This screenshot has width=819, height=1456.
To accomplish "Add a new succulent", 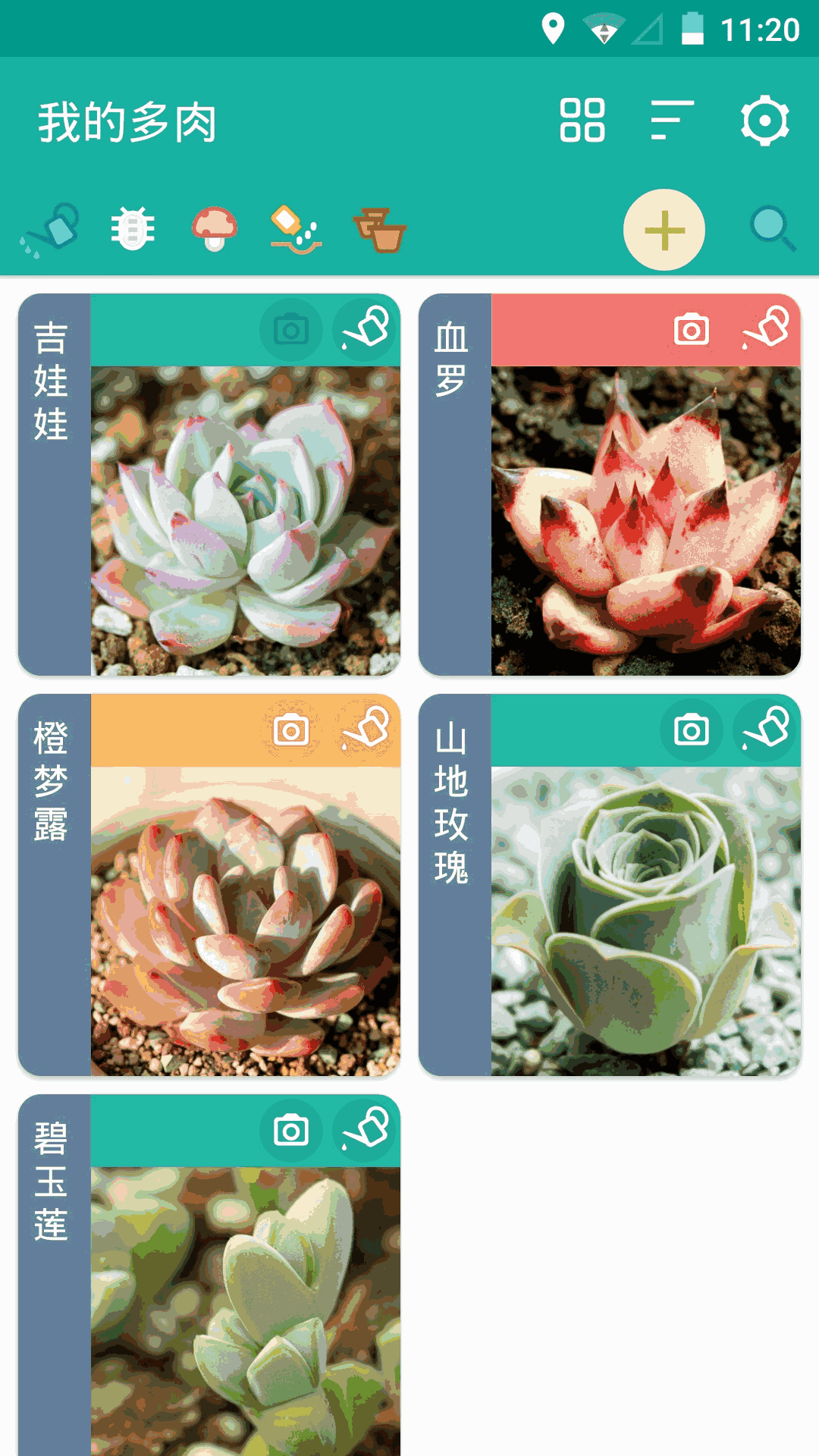I will (664, 230).
